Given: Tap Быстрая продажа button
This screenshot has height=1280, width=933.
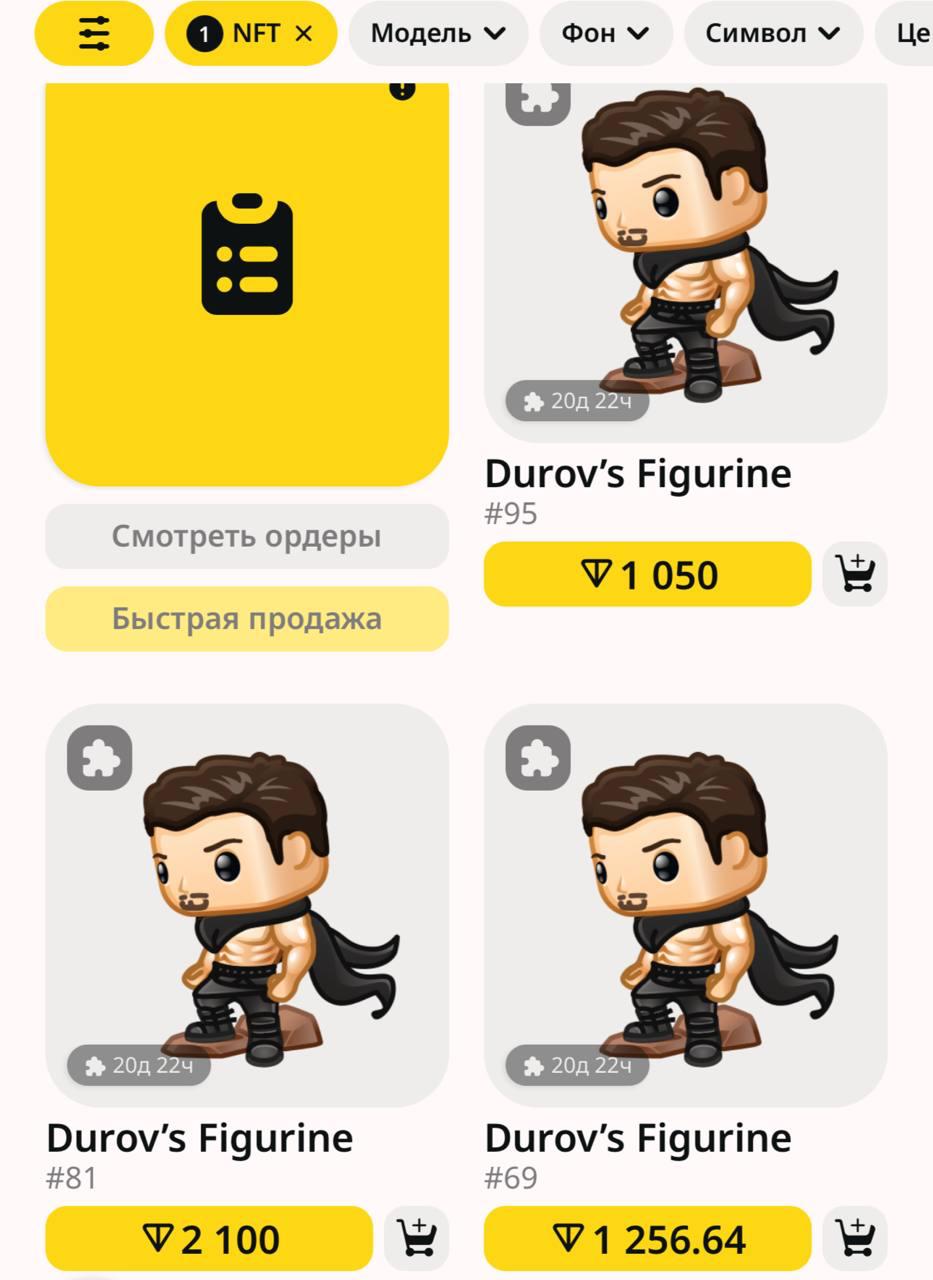Looking at the screenshot, I should pos(247,619).
